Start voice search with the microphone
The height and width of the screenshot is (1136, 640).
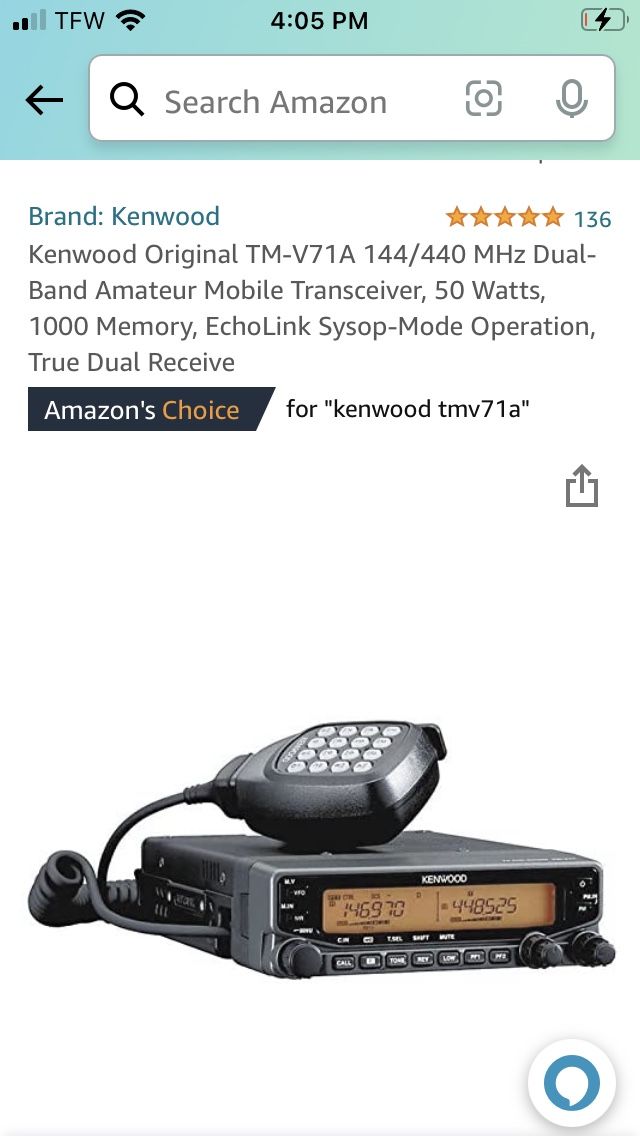571,99
